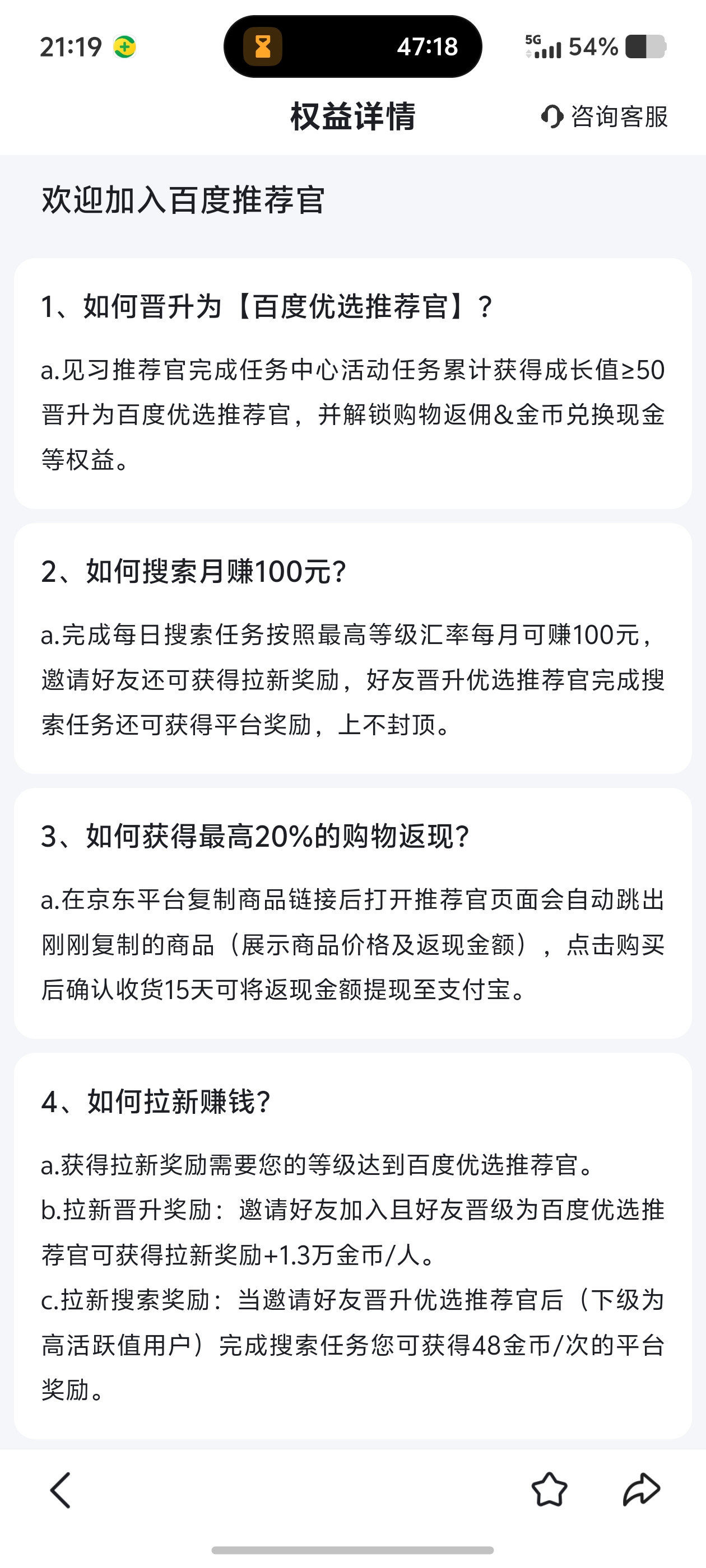This screenshot has height=1568, width=706.
Task: Contact customer service via 咨询客服
Action: 605,116
